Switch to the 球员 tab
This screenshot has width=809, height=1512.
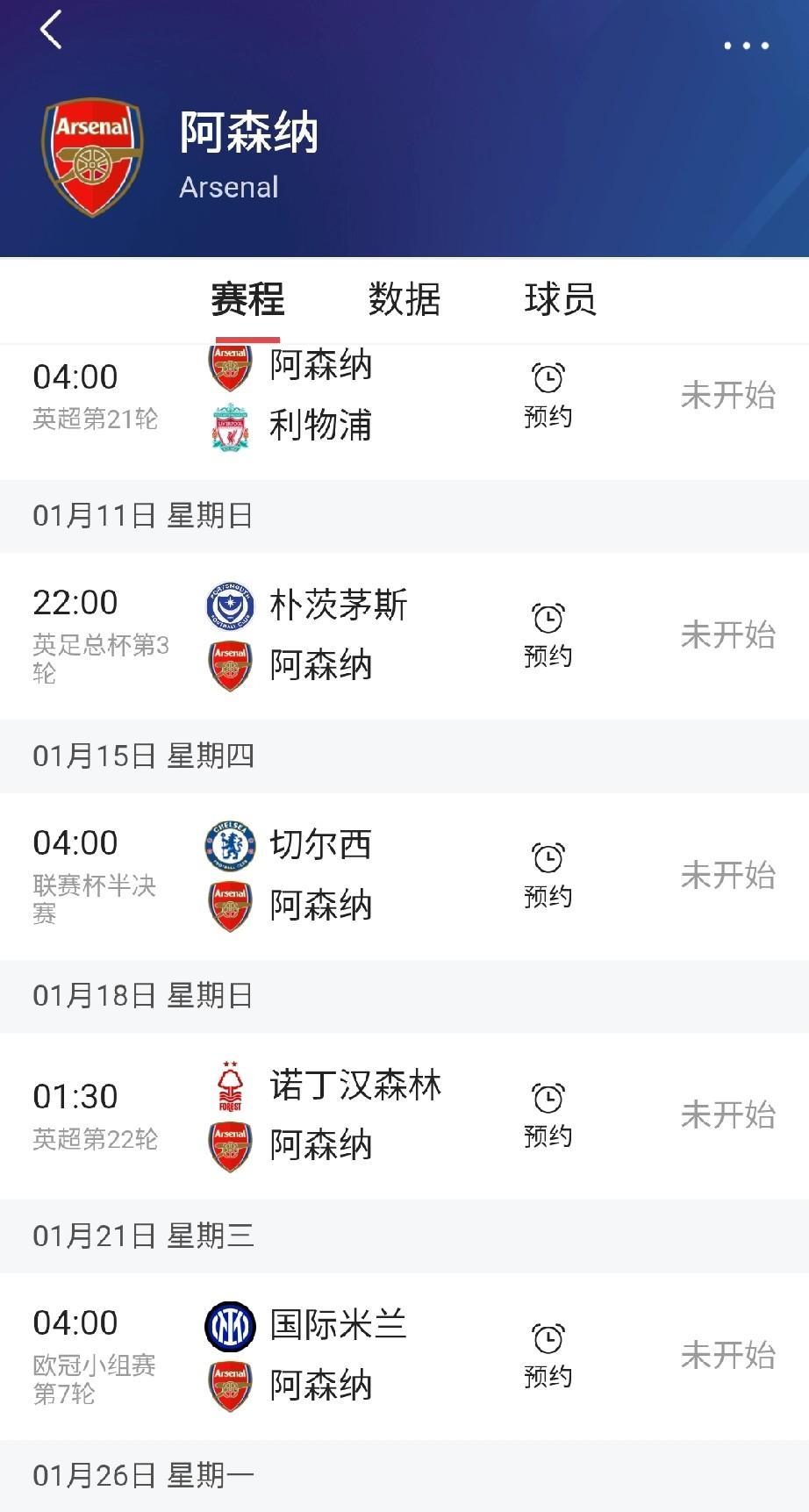click(560, 299)
